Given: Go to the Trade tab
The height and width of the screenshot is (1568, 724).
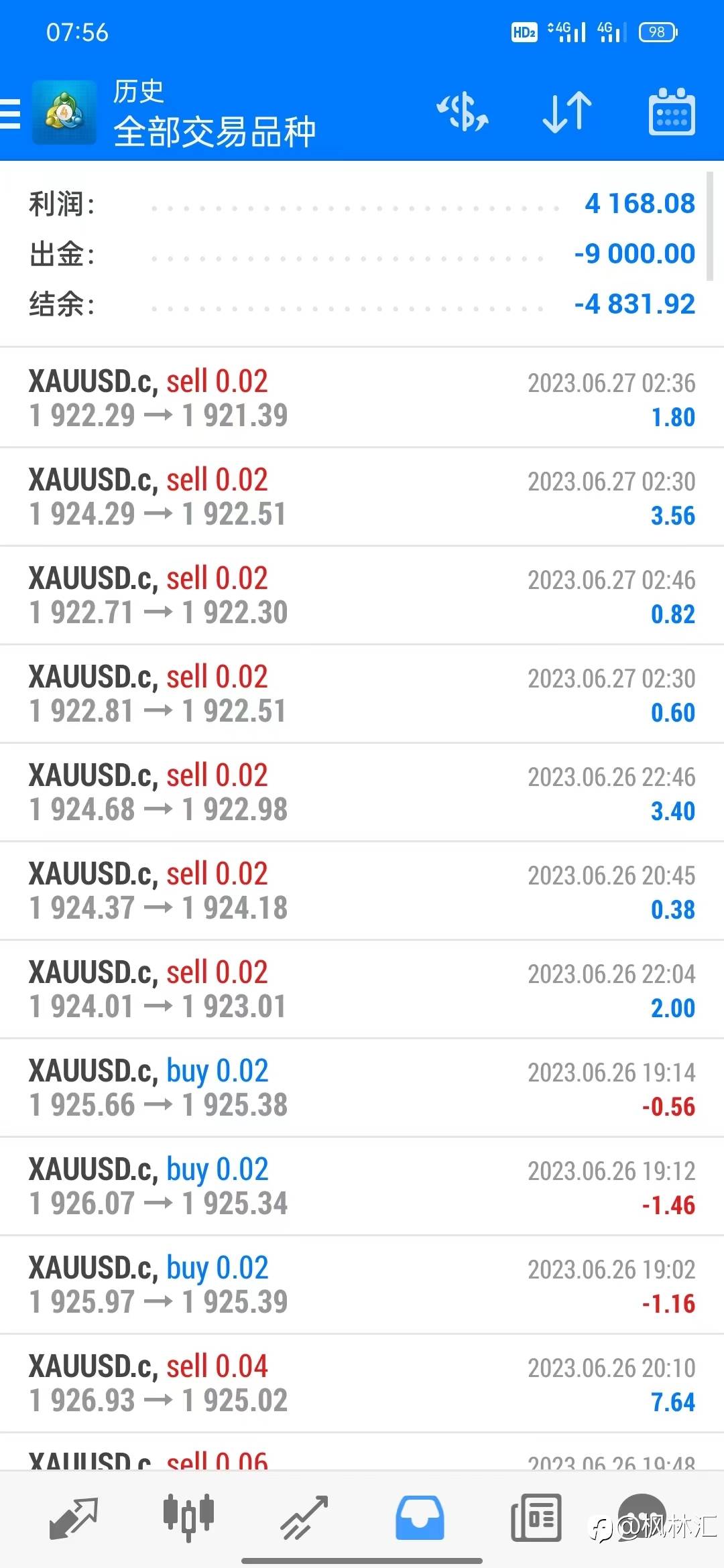Looking at the screenshot, I should click(x=304, y=1517).
